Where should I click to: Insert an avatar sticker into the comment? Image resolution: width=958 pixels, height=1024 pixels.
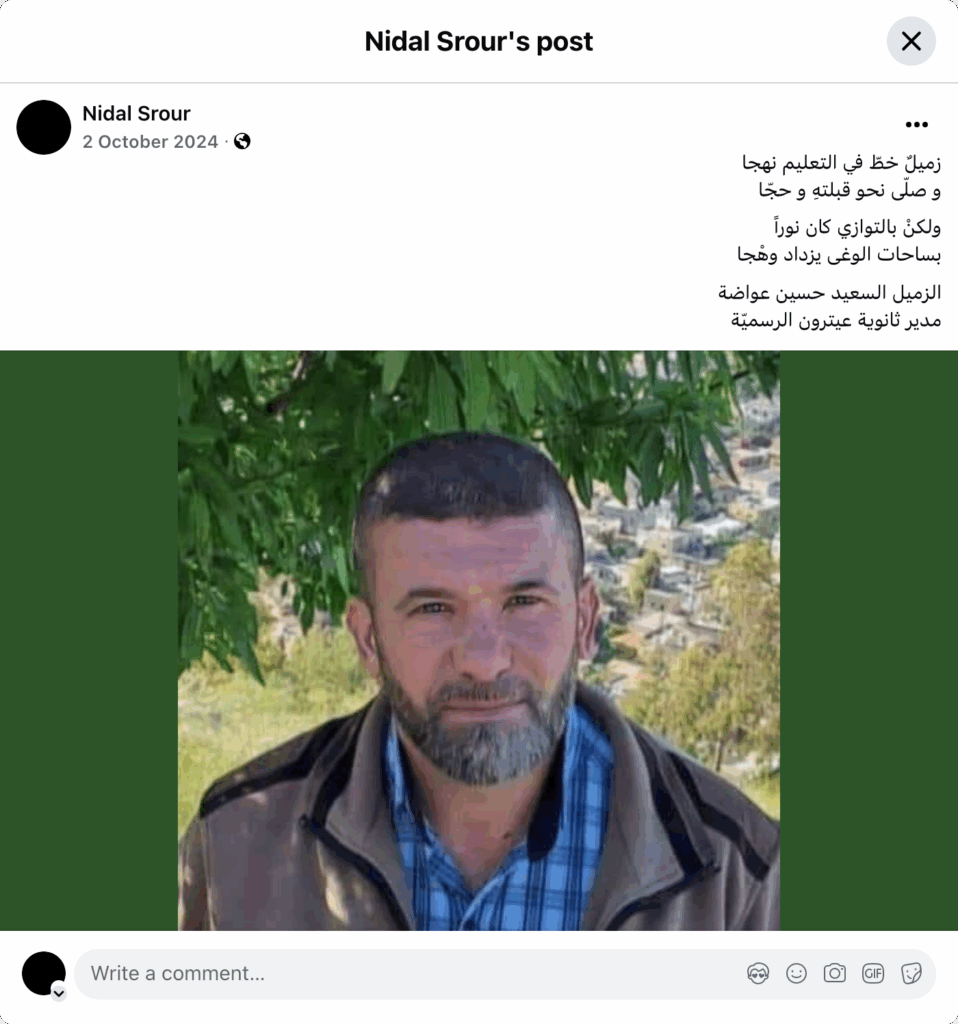pyautogui.click(x=758, y=973)
